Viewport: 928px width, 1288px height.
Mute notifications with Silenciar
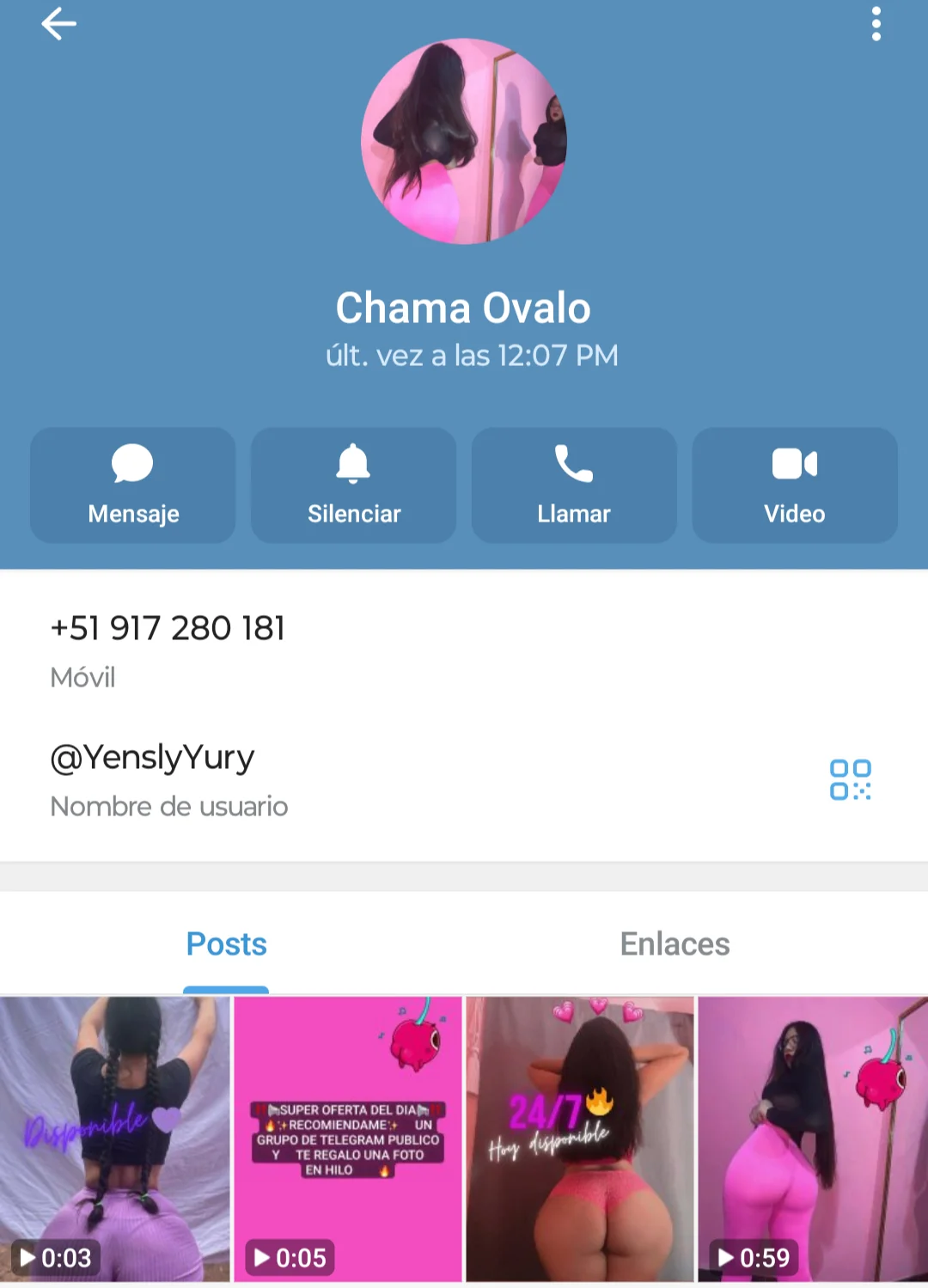353,485
